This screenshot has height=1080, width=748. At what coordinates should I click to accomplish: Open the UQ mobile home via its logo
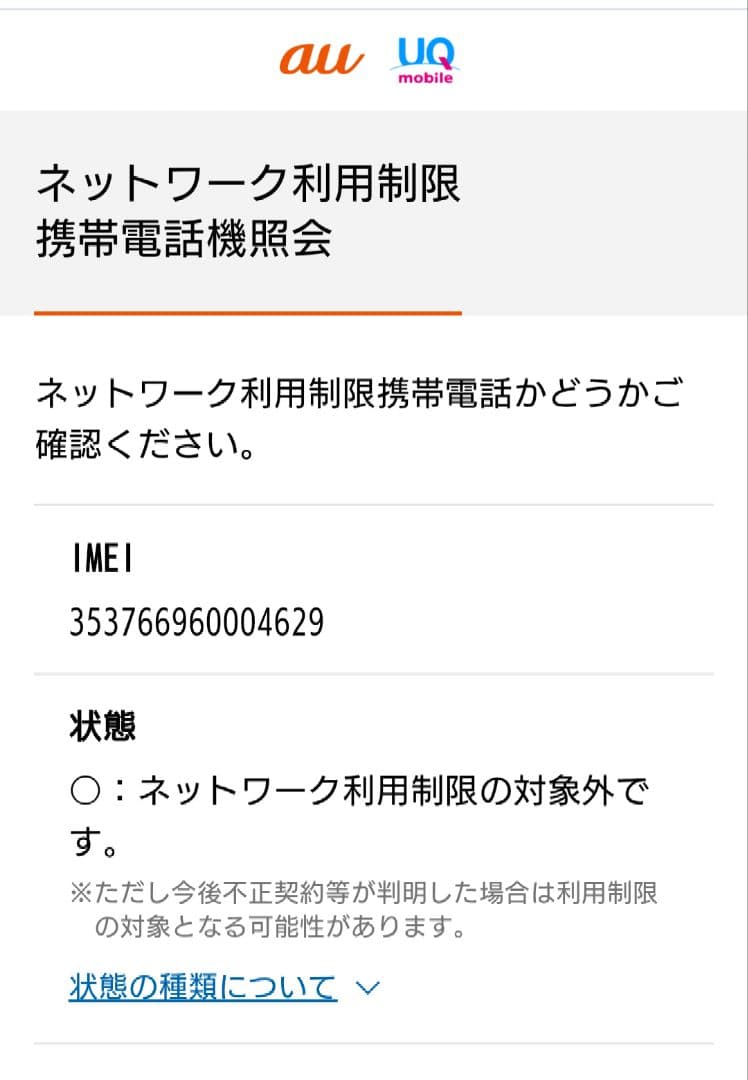425,58
